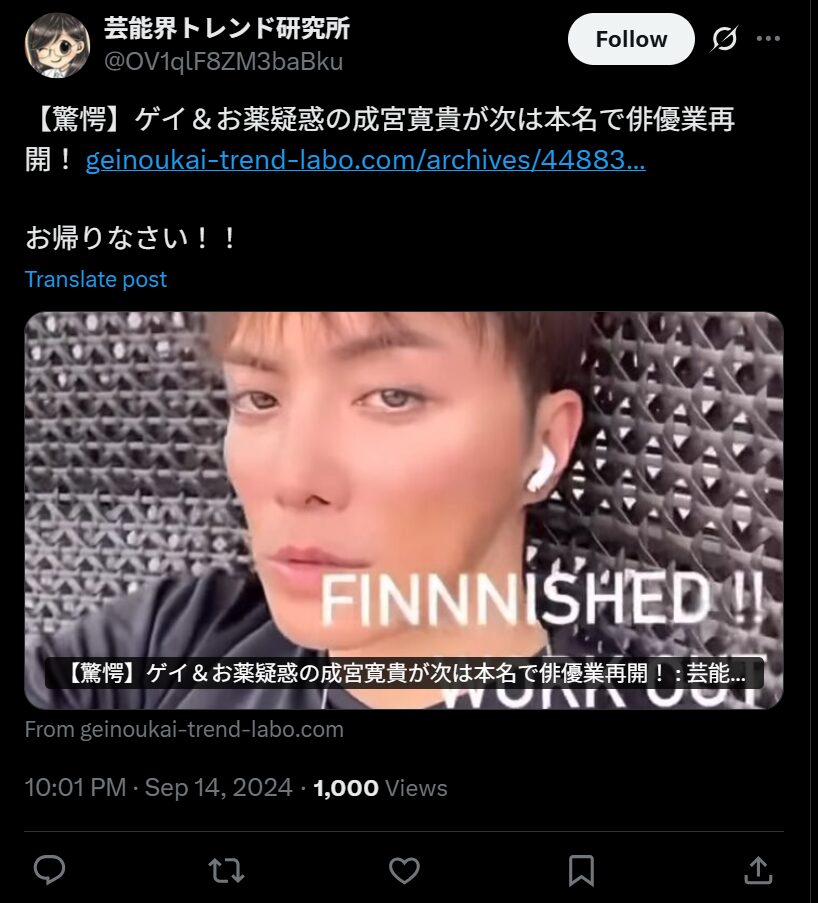Open the geinoukai-trend-labo.com article link
Image resolution: width=818 pixels, height=903 pixels.
(x=365, y=160)
